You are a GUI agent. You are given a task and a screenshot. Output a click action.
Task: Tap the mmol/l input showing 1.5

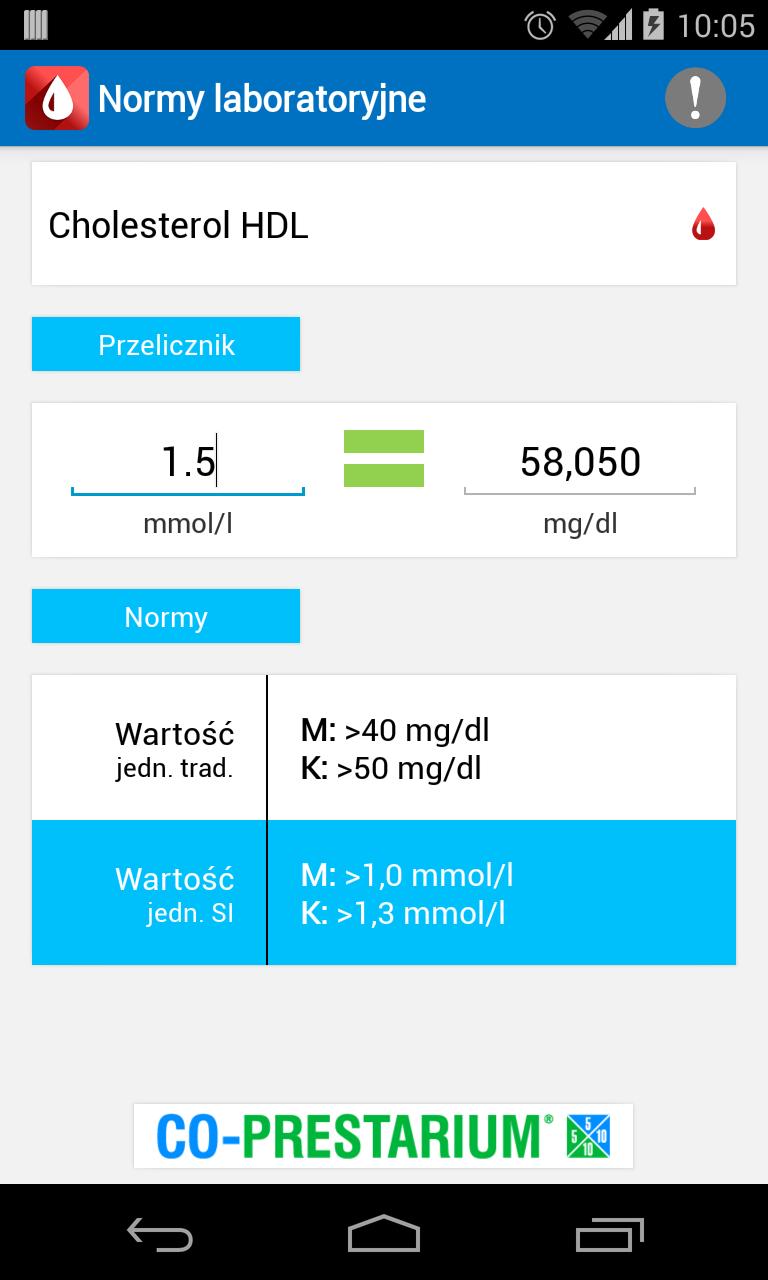click(x=187, y=460)
